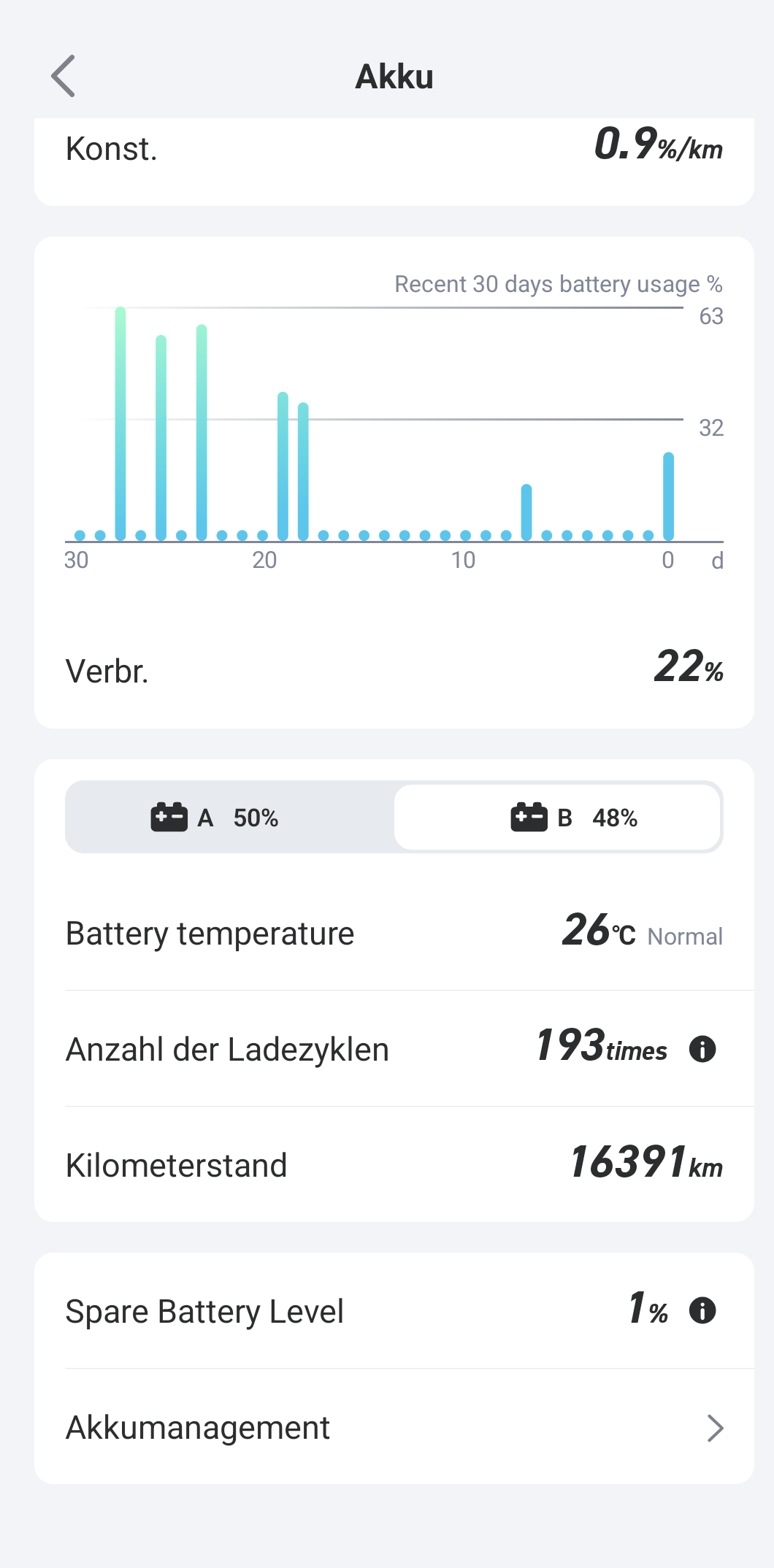Show info about Anzahl der Ladezyklen
Screen dimensions: 774x1568
pos(702,1050)
